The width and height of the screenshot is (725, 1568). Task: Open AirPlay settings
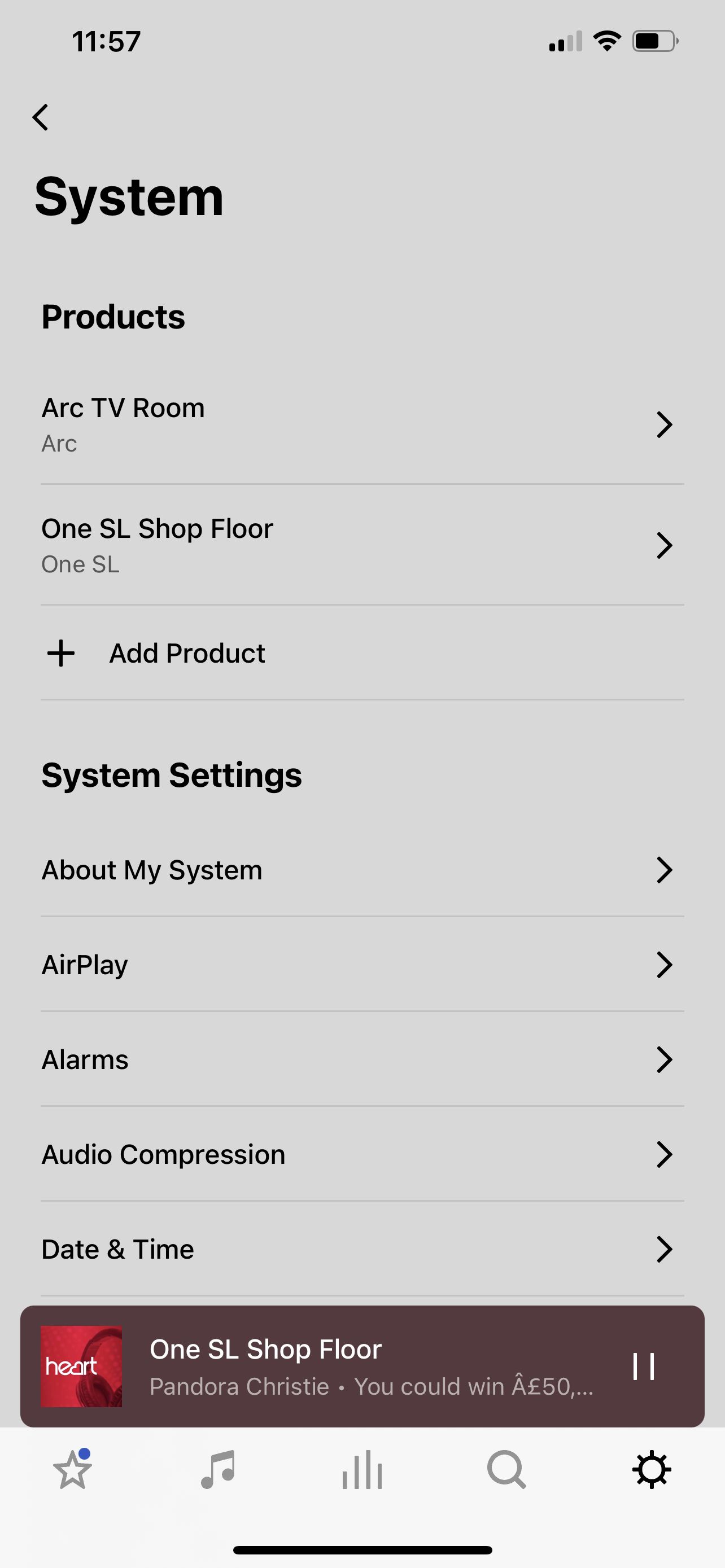pyautogui.click(x=362, y=965)
